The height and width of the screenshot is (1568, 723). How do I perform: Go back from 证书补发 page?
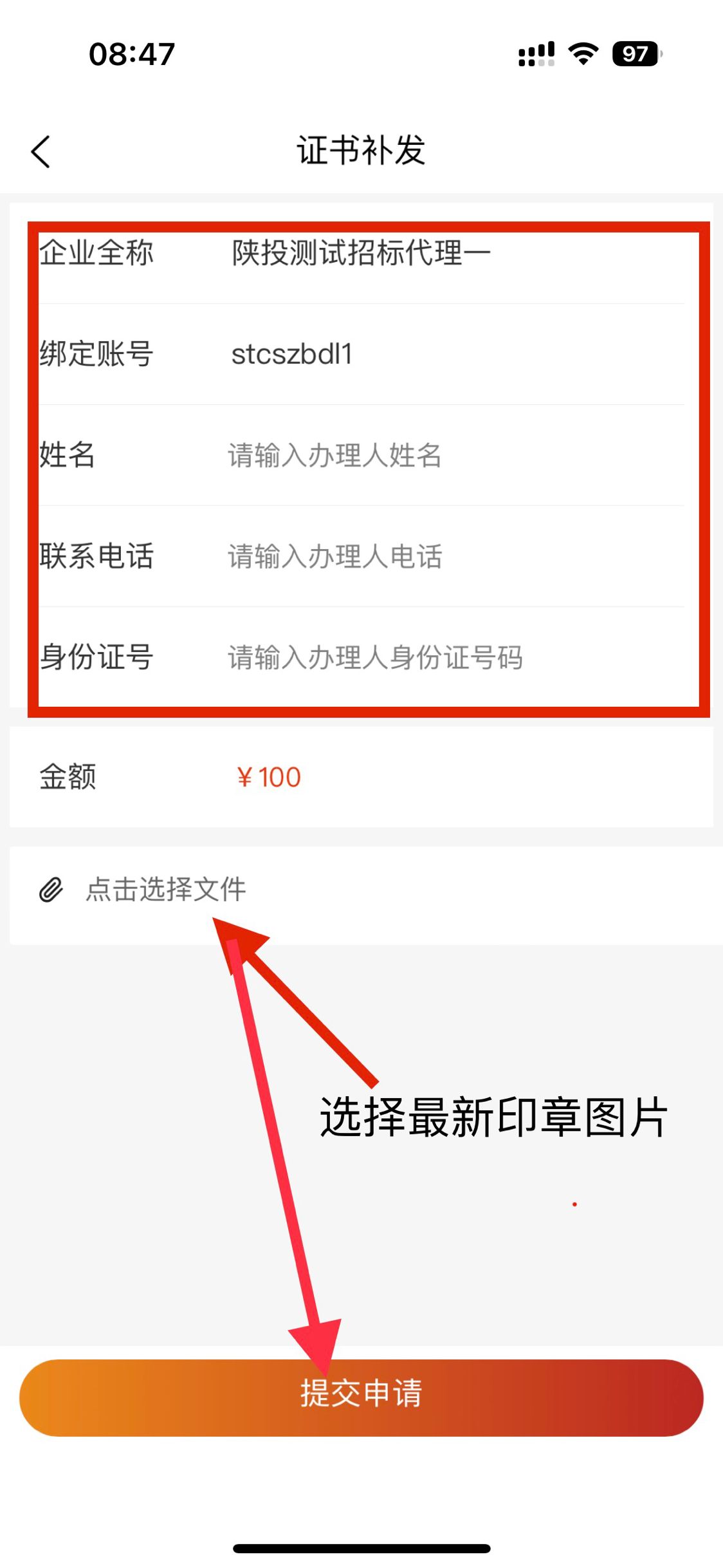point(41,152)
